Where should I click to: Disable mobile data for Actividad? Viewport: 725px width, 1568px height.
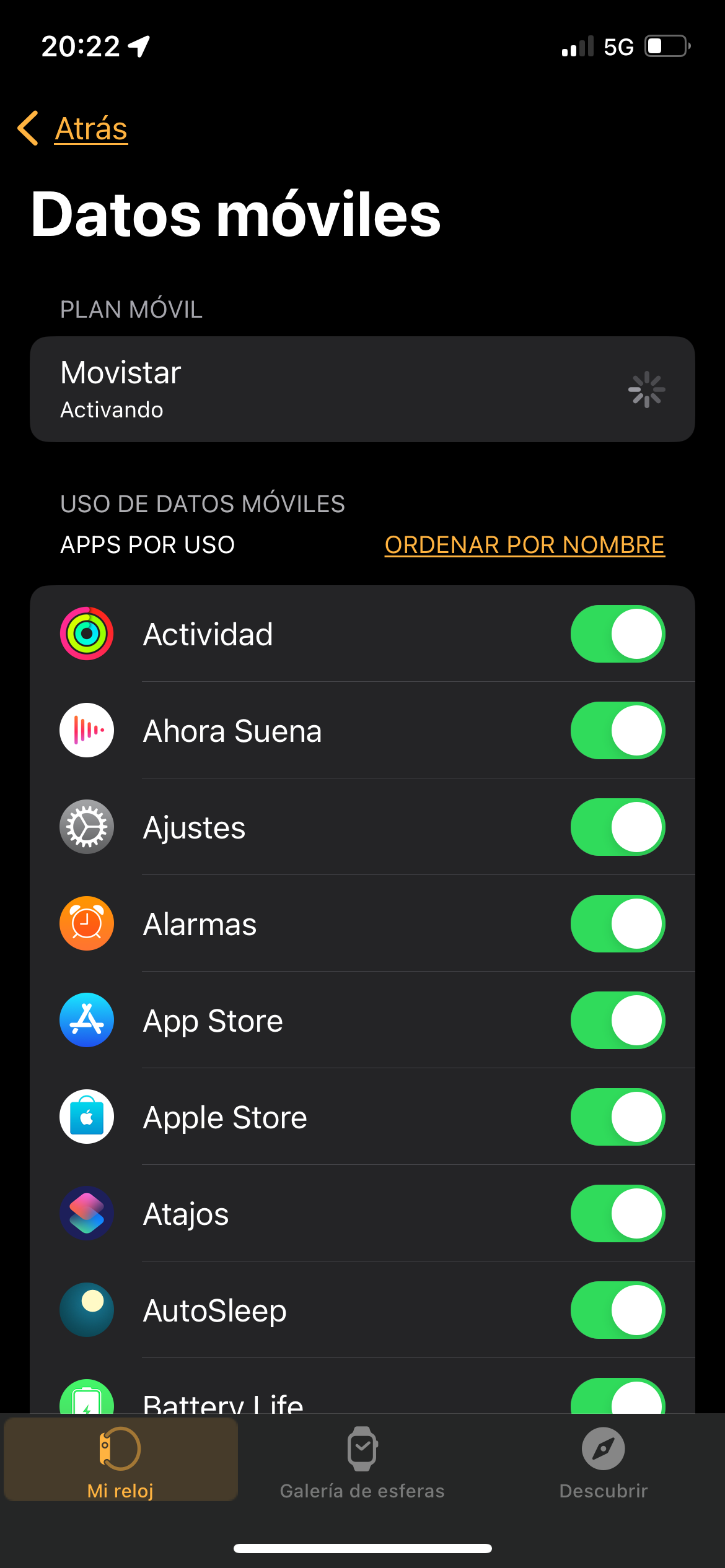tap(617, 634)
